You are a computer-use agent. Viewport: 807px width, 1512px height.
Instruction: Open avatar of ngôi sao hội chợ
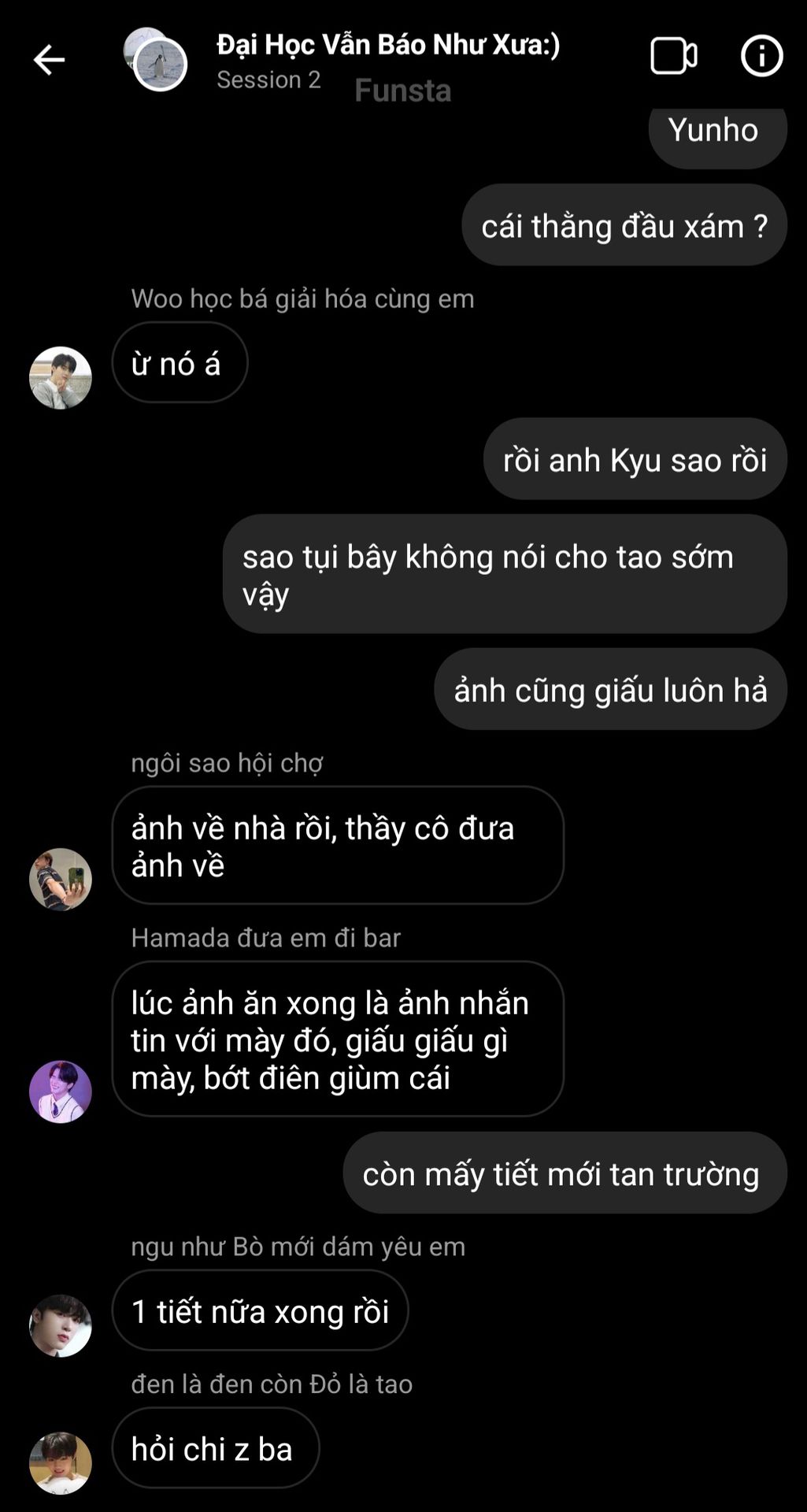(x=61, y=879)
